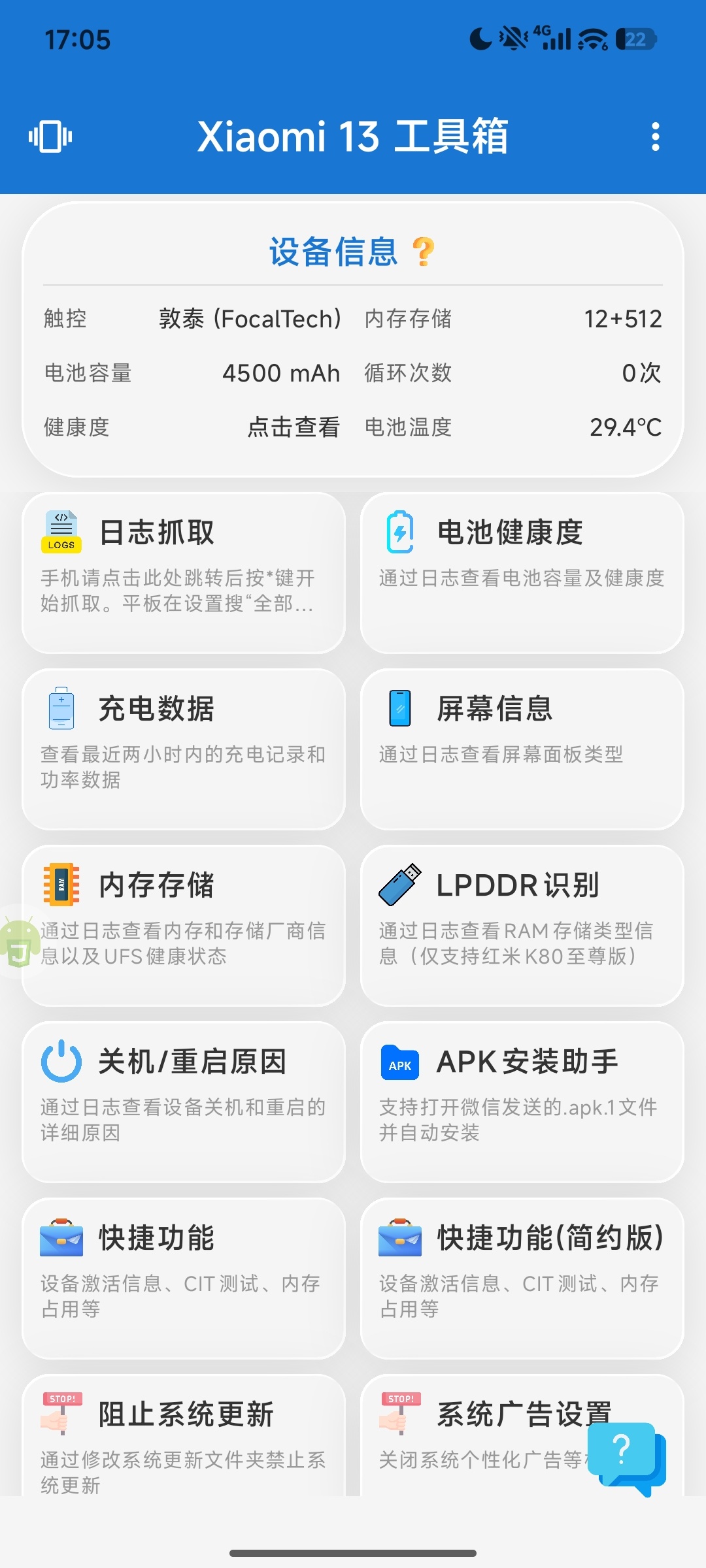Select the battery icon on 电池健康度 card
This screenshot has width=706, height=1568.
(x=400, y=531)
